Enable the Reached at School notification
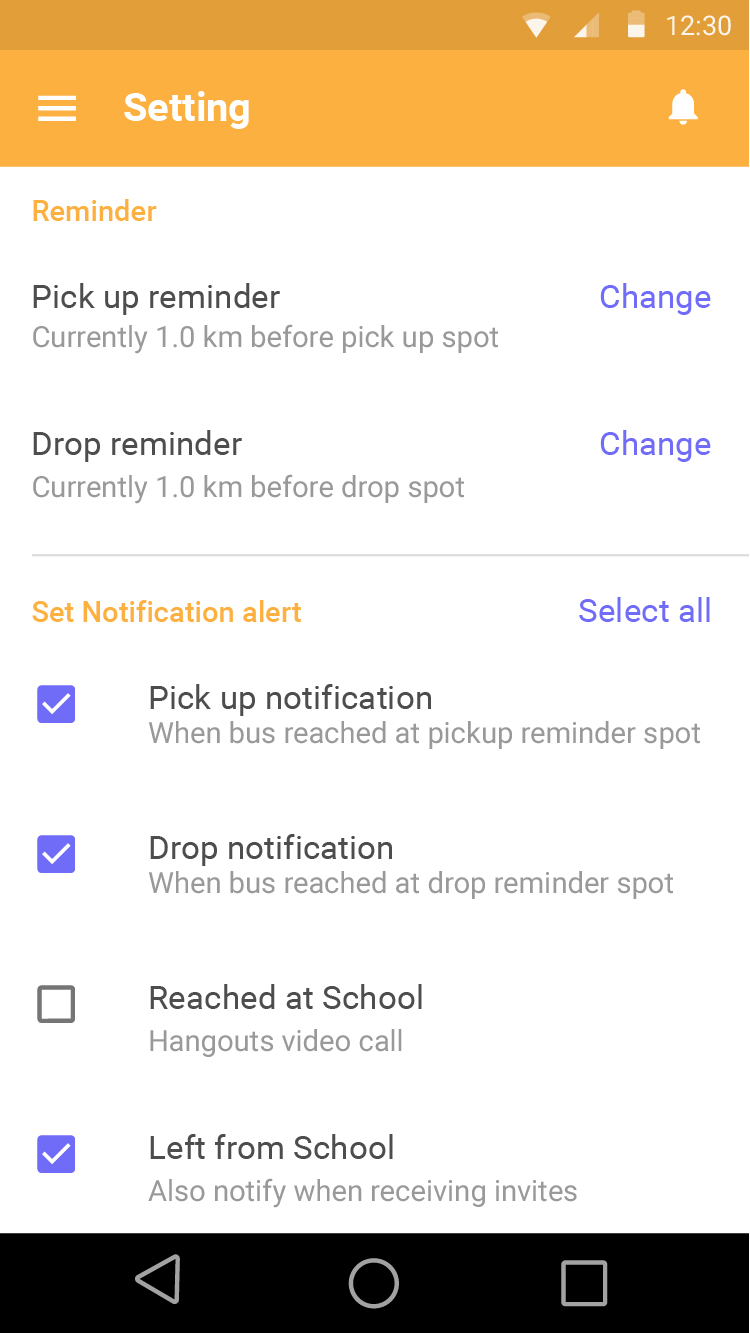Viewport: 750px width, 1333px height. 56,1004
